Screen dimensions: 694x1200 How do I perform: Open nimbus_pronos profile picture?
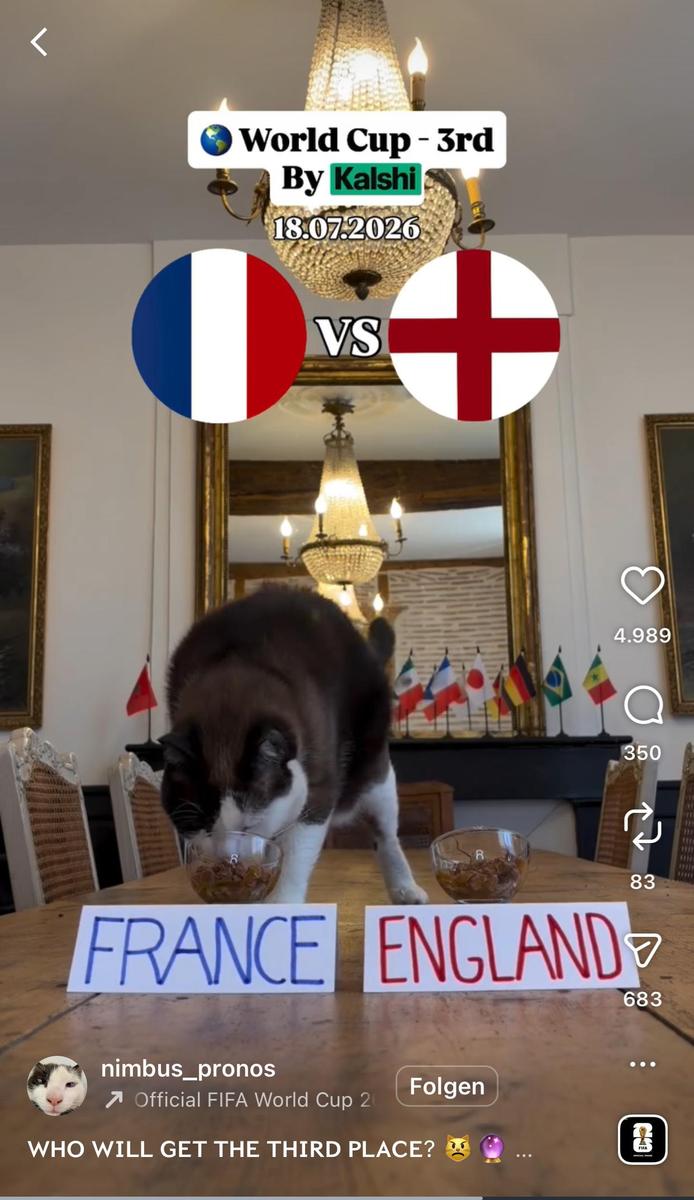tap(57, 1085)
